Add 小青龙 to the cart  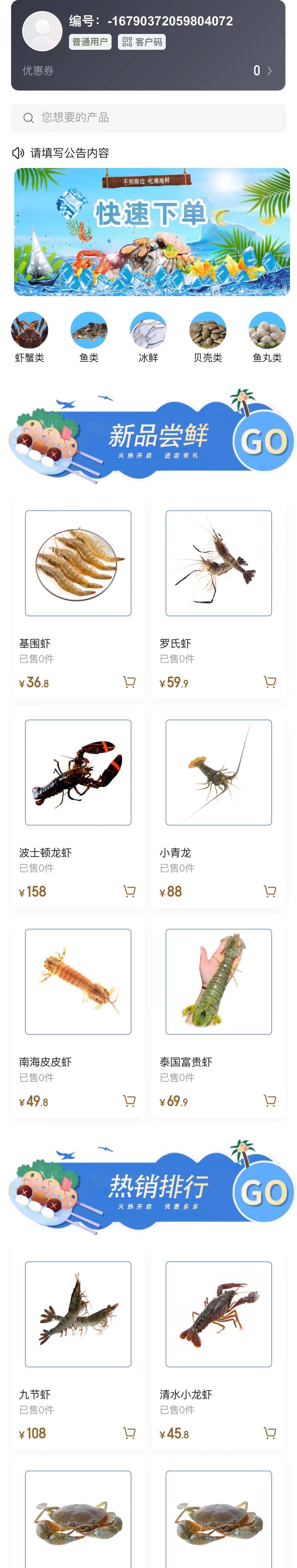point(270,891)
